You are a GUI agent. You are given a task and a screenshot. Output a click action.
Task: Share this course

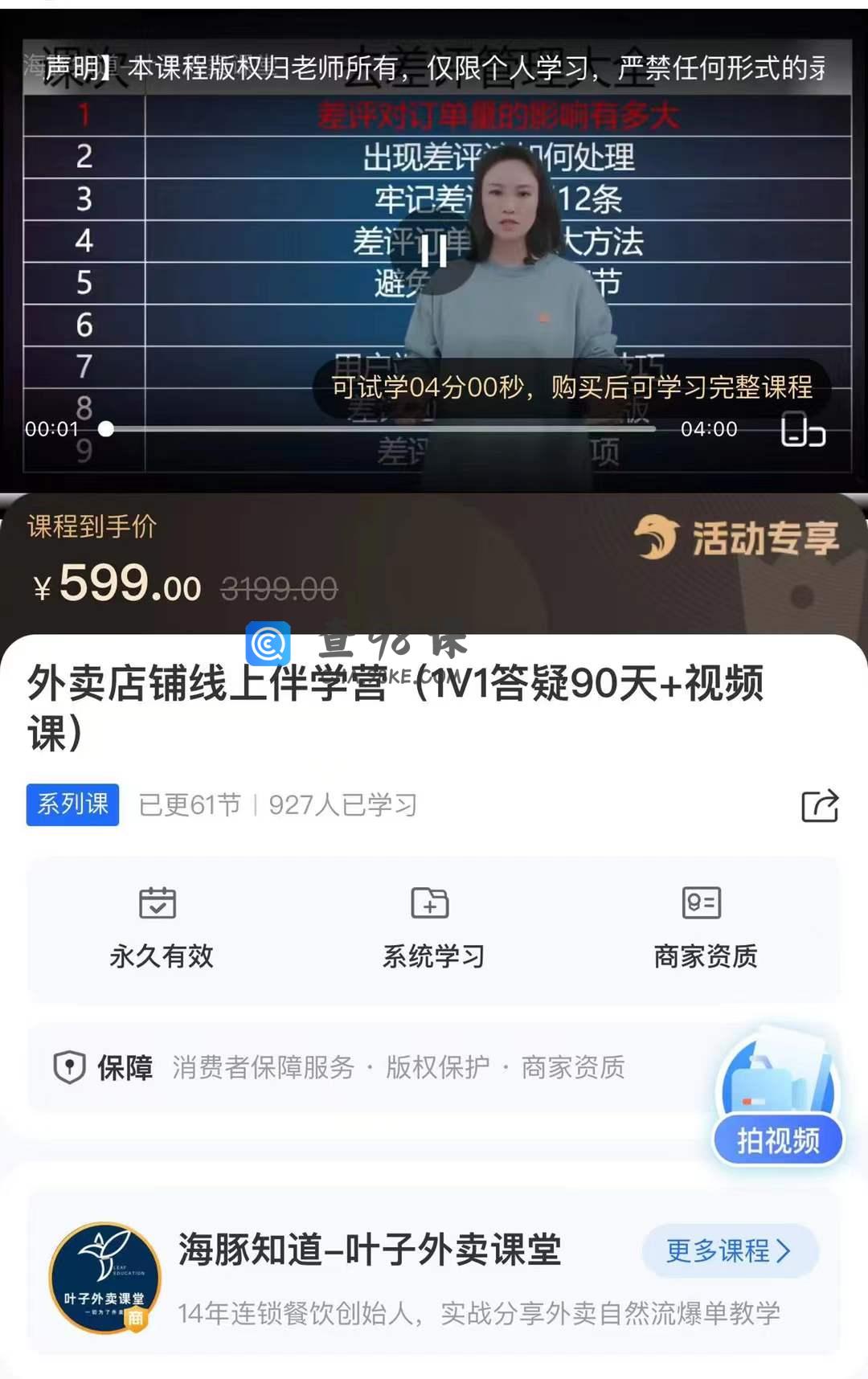[x=820, y=805]
